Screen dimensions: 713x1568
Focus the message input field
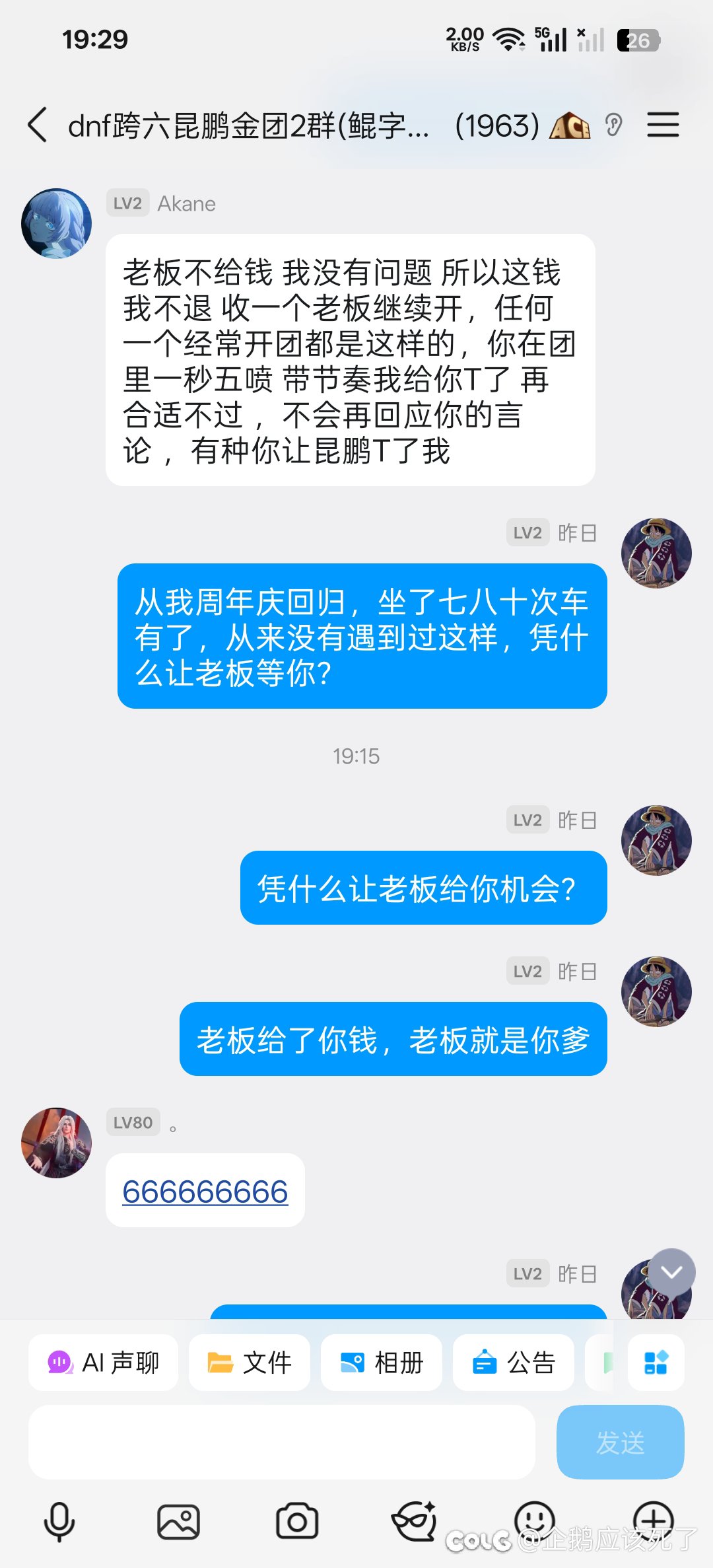282,1443
